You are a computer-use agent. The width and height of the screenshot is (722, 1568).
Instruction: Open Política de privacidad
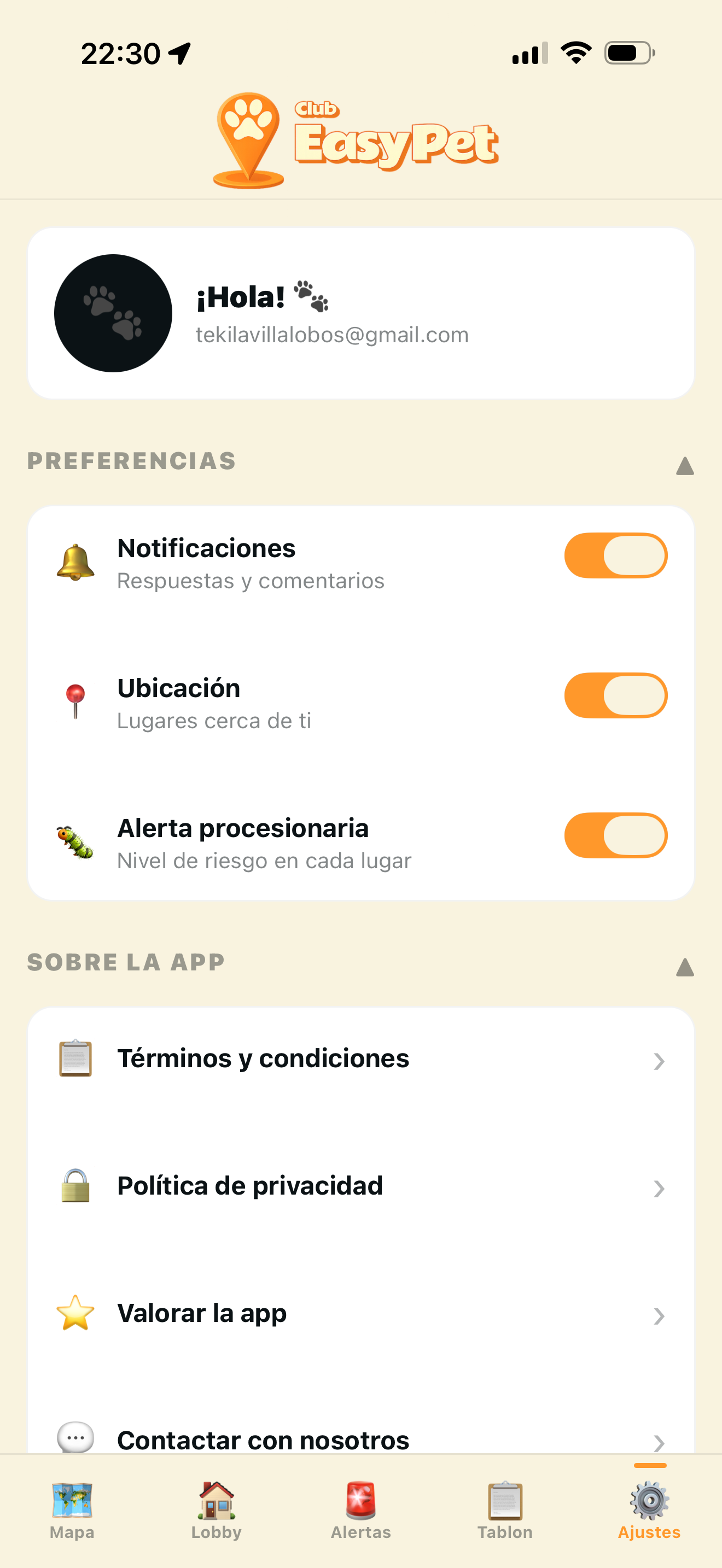249,1186
